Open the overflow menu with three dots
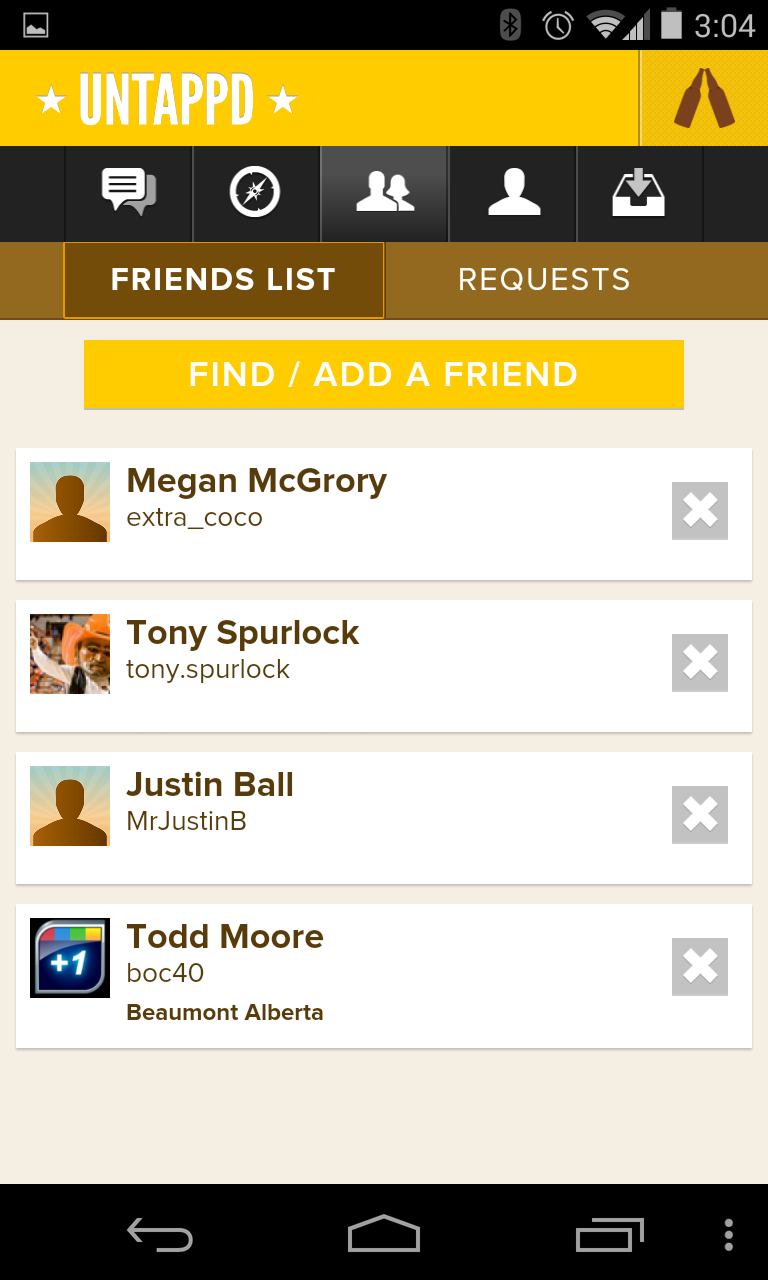Image resolution: width=768 pixels, height=1280 pixels. 729,1235
